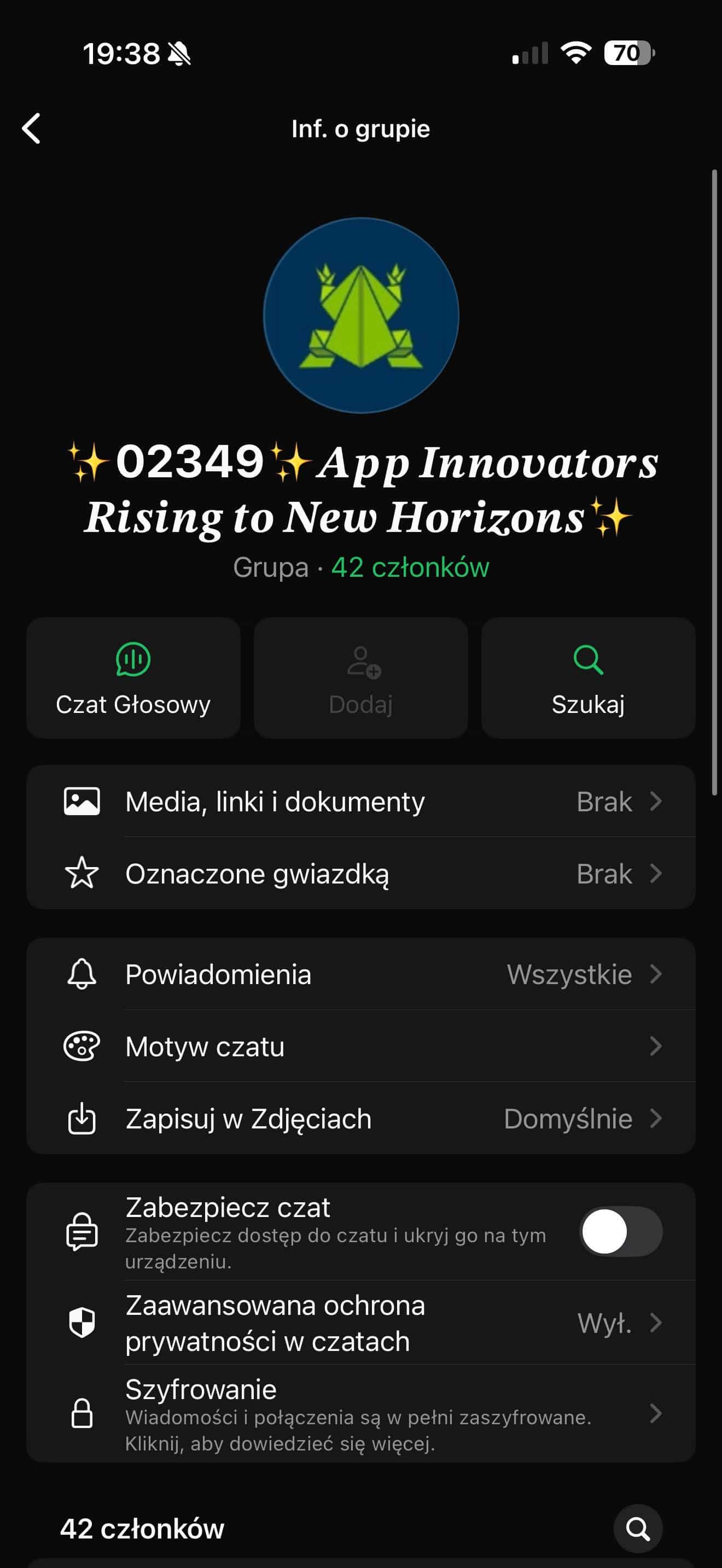722x1568 pixels.
Task: Open Powiadomienia notification settings
Action: [361, 974]
